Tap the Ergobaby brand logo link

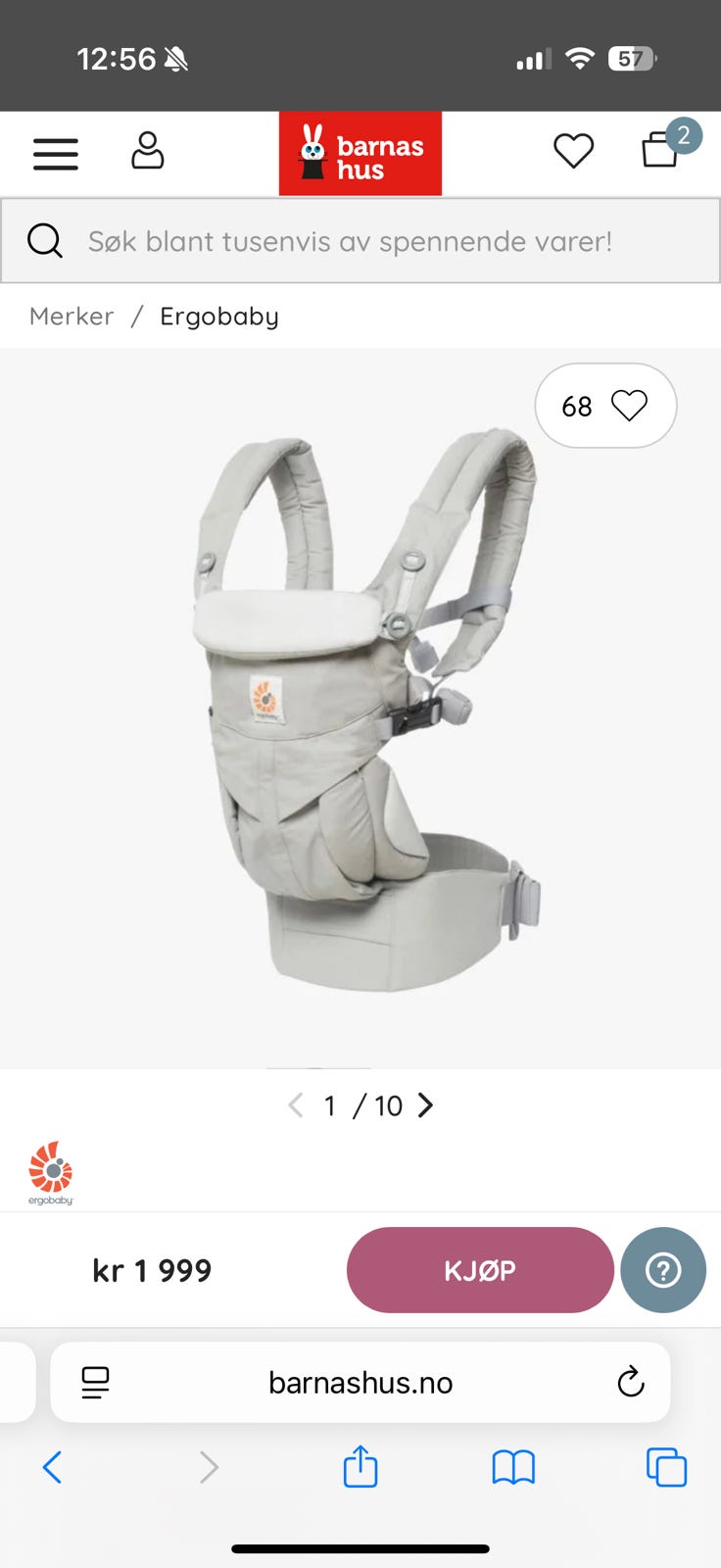tap(51, 1172)
